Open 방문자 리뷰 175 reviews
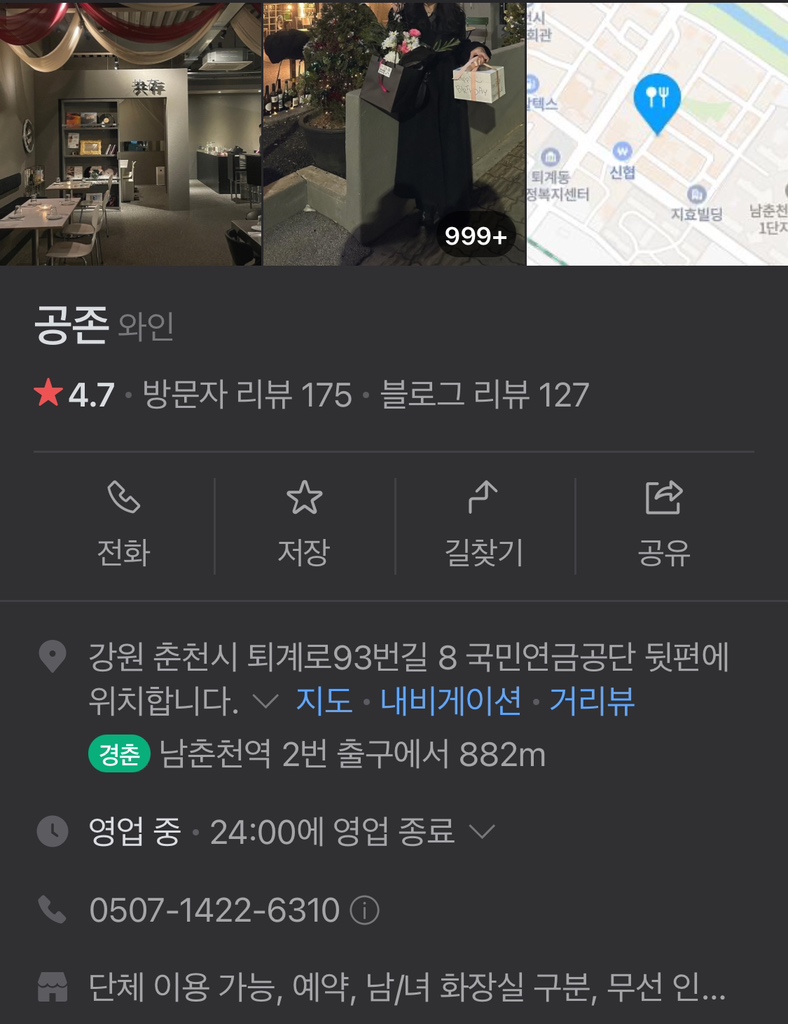Viewport: 788px width, 1024px height. (x=247, y=395)
